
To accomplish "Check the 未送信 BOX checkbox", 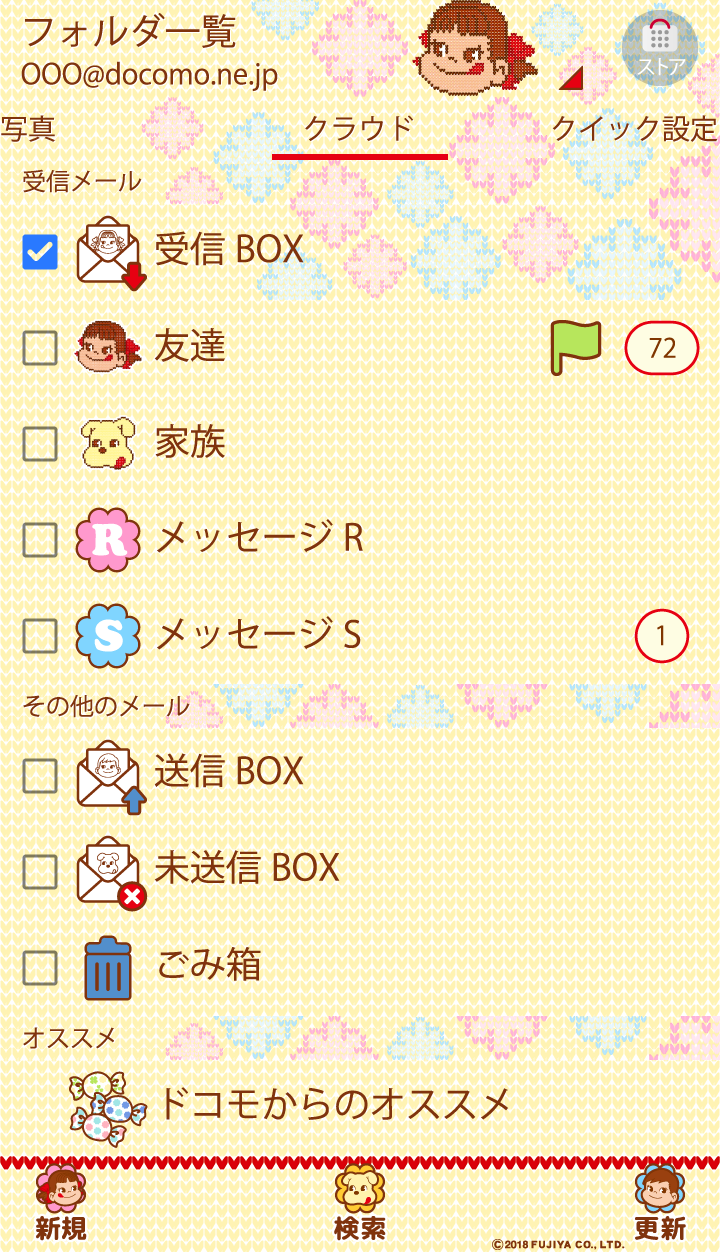I will [40, 871].
